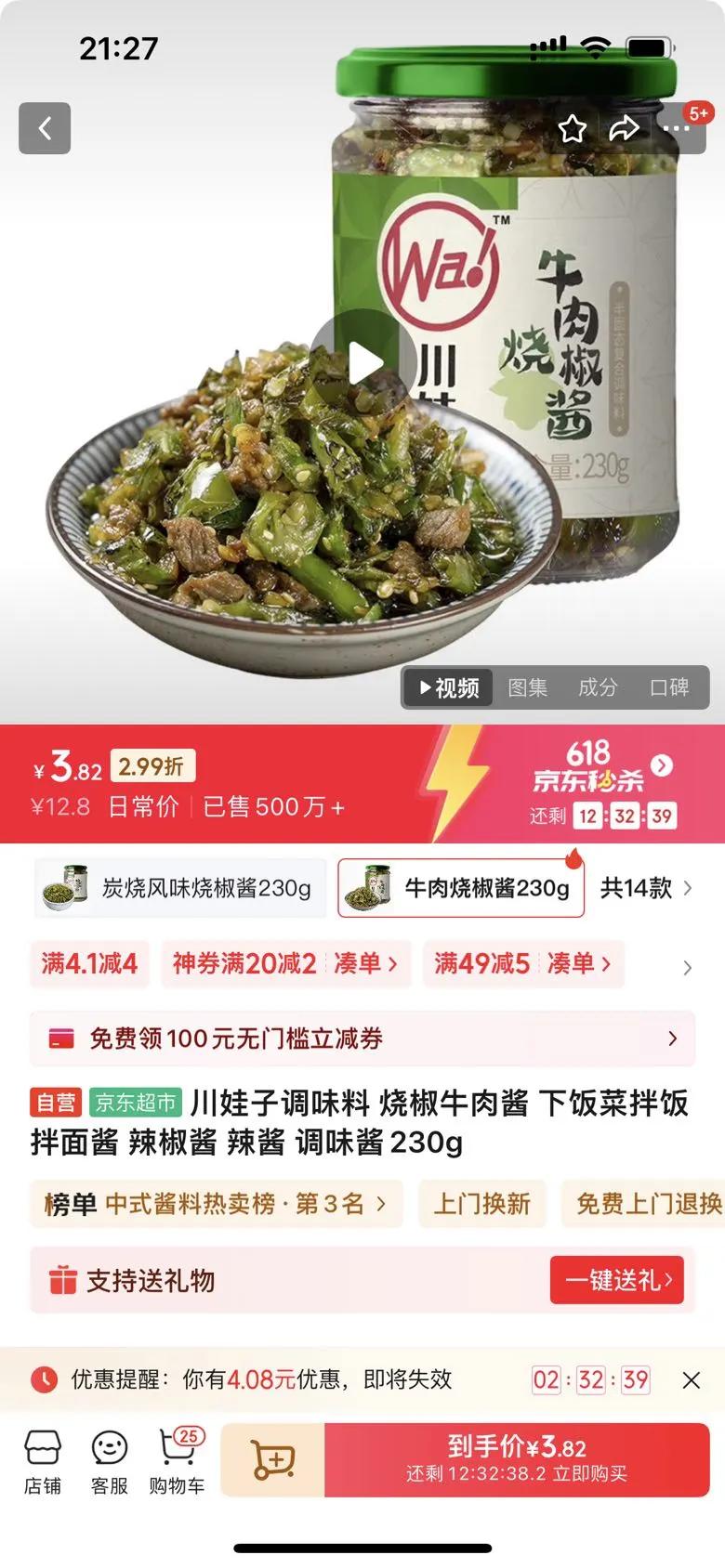Claim the 免费领100元无门槛立减券 coupon

pos(362,1039)
